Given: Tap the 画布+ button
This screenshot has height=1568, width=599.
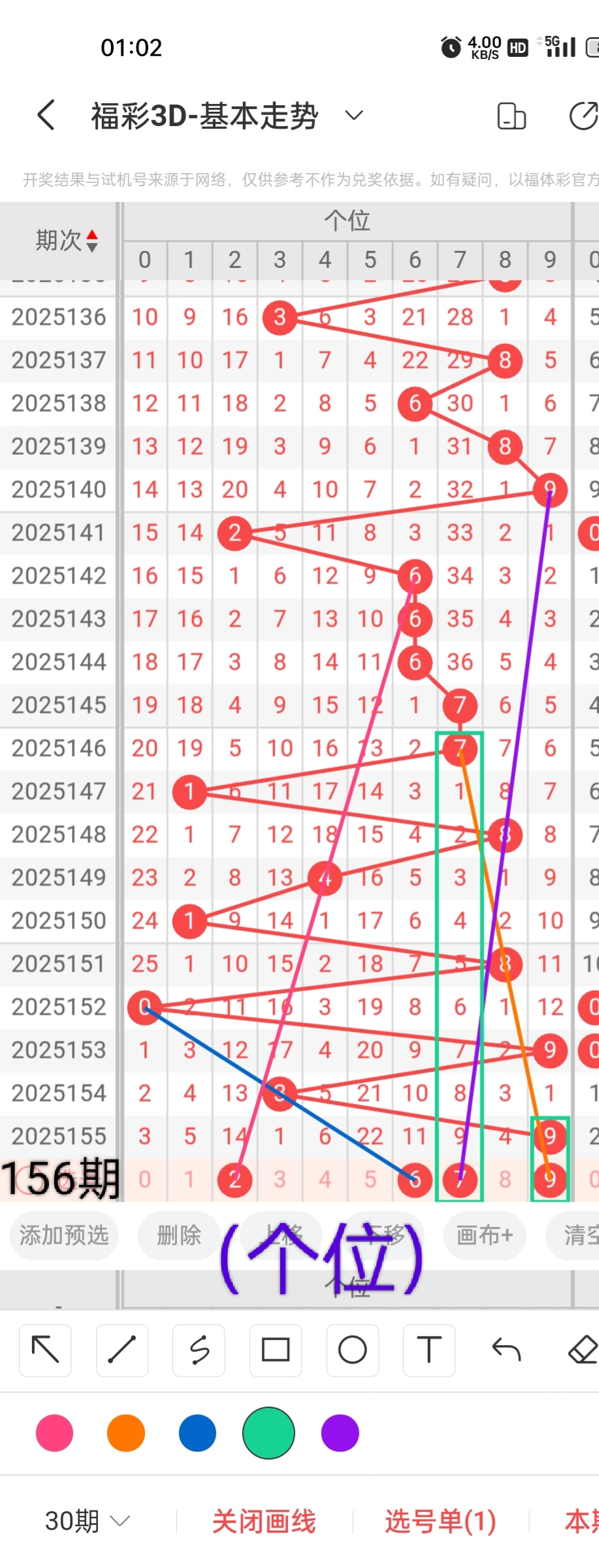Looking at the screenshot, I should [485, 1235].
